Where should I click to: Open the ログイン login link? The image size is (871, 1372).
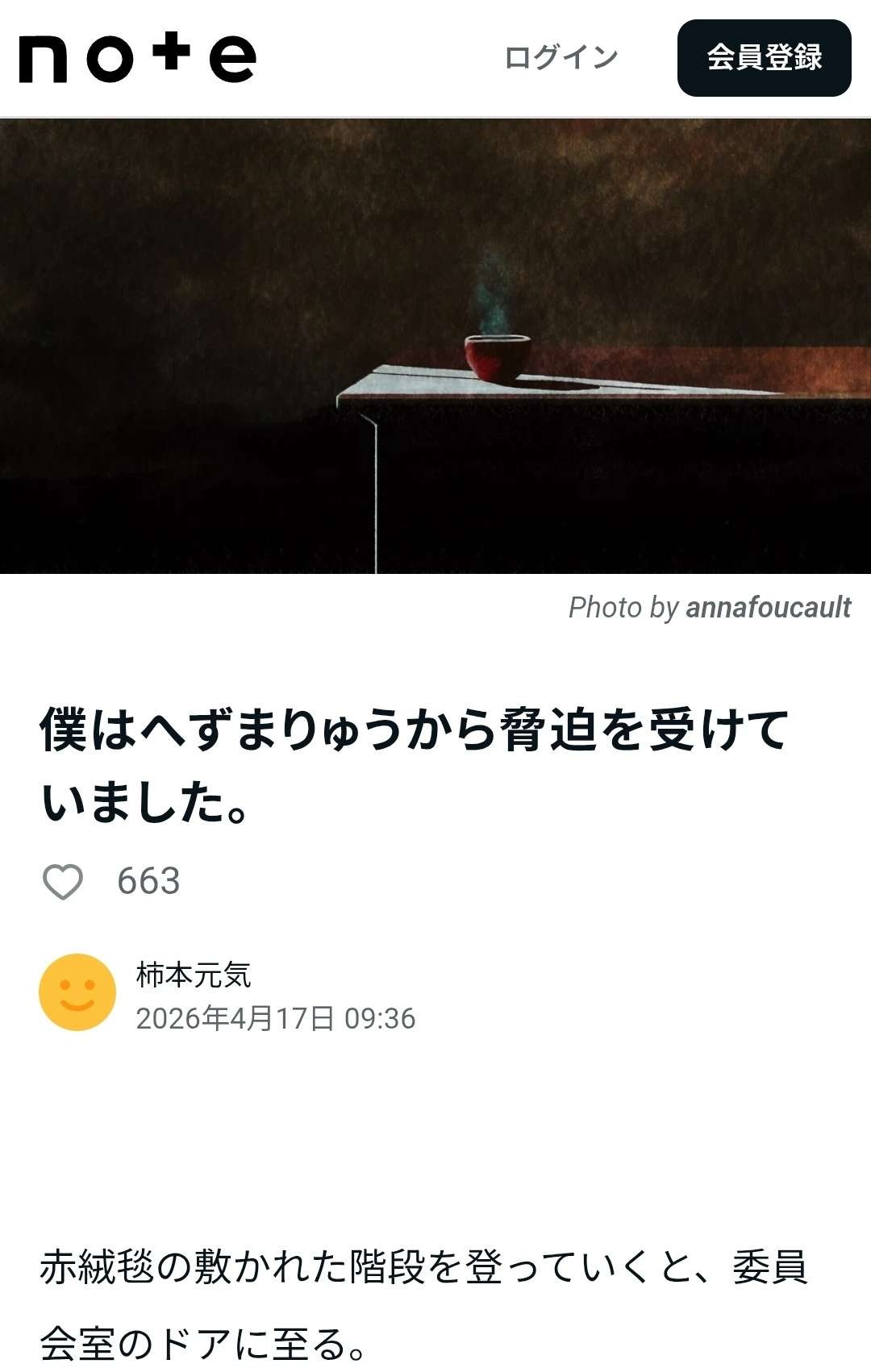click(x=561, y=56)
